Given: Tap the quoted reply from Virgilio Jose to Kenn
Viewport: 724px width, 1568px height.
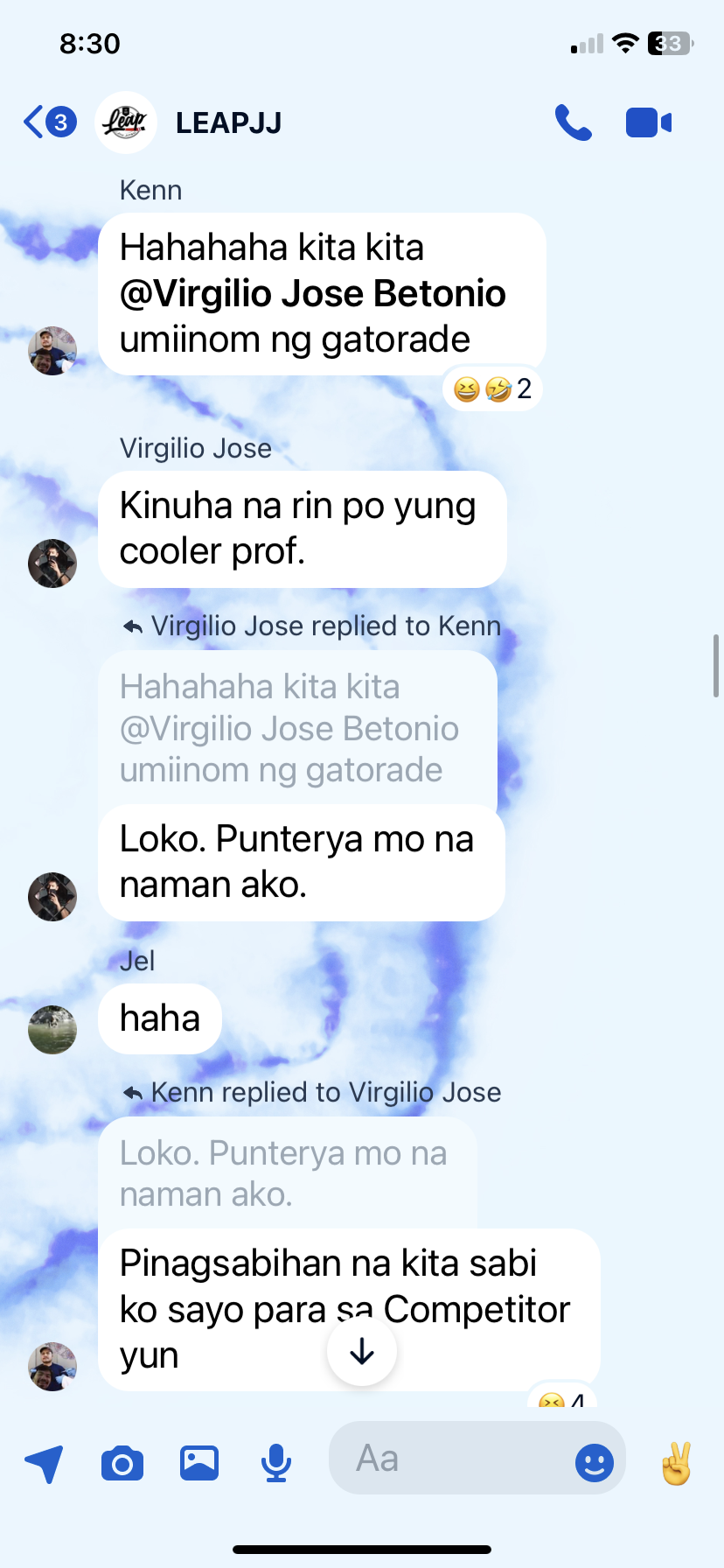Looking at the screenshot, I should pyautogui.click(x=297, y=728).
